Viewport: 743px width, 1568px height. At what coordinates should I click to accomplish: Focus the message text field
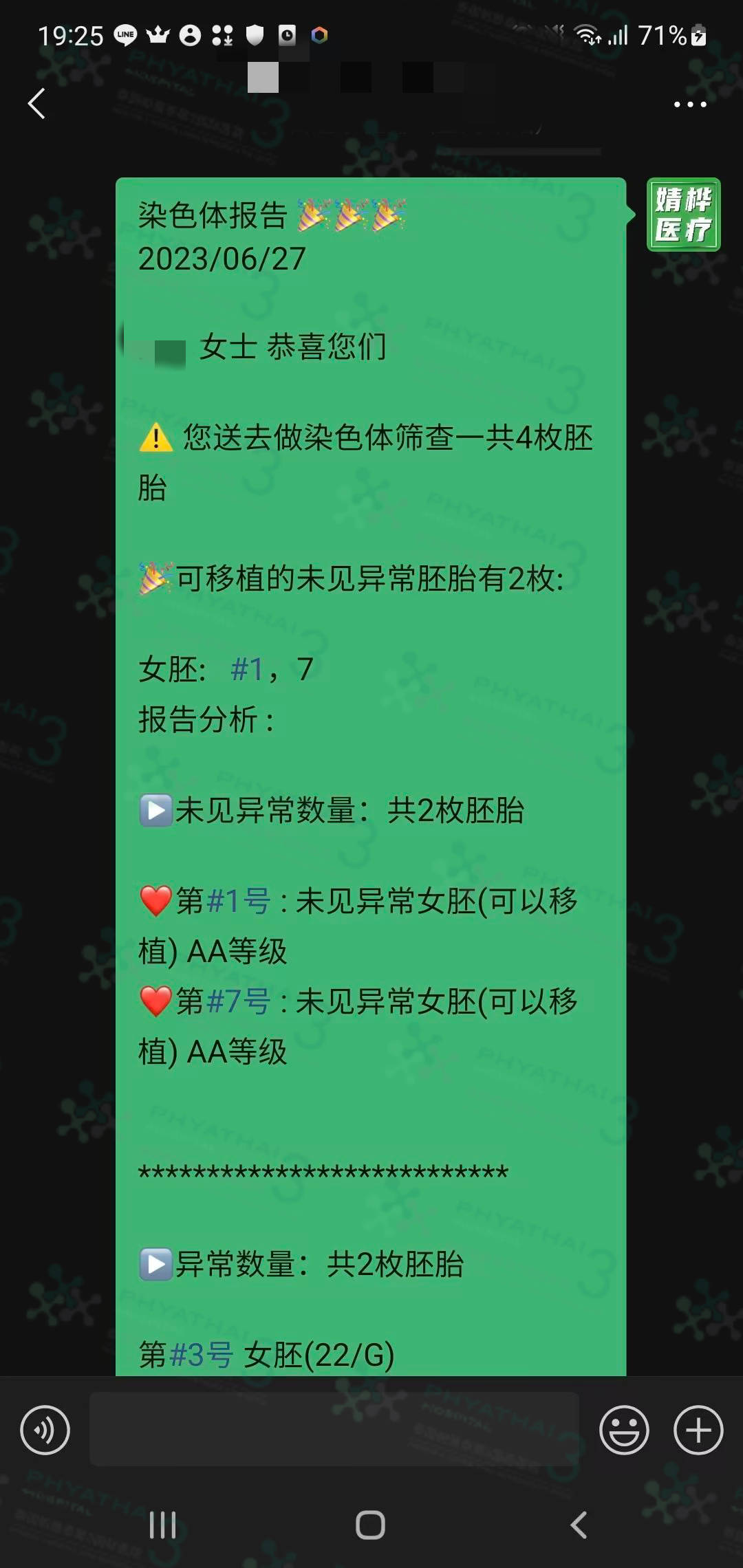[334, 1429]
